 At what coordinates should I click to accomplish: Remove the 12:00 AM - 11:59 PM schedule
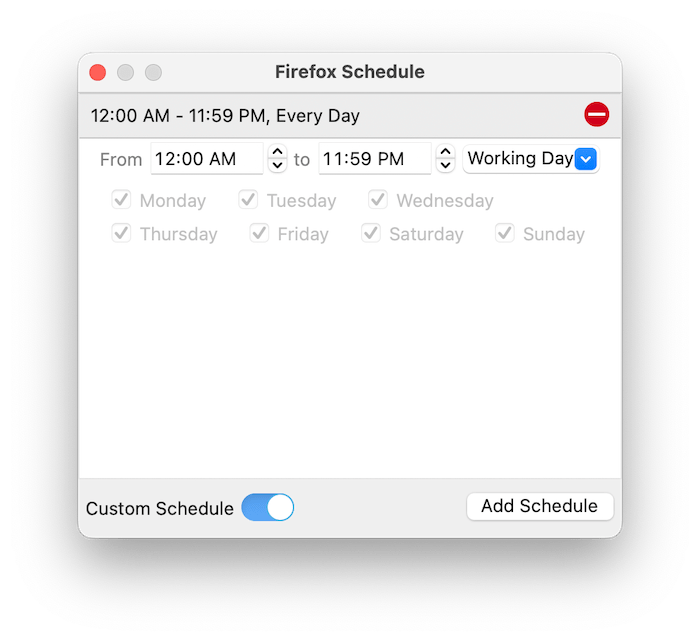coord(596,115)
